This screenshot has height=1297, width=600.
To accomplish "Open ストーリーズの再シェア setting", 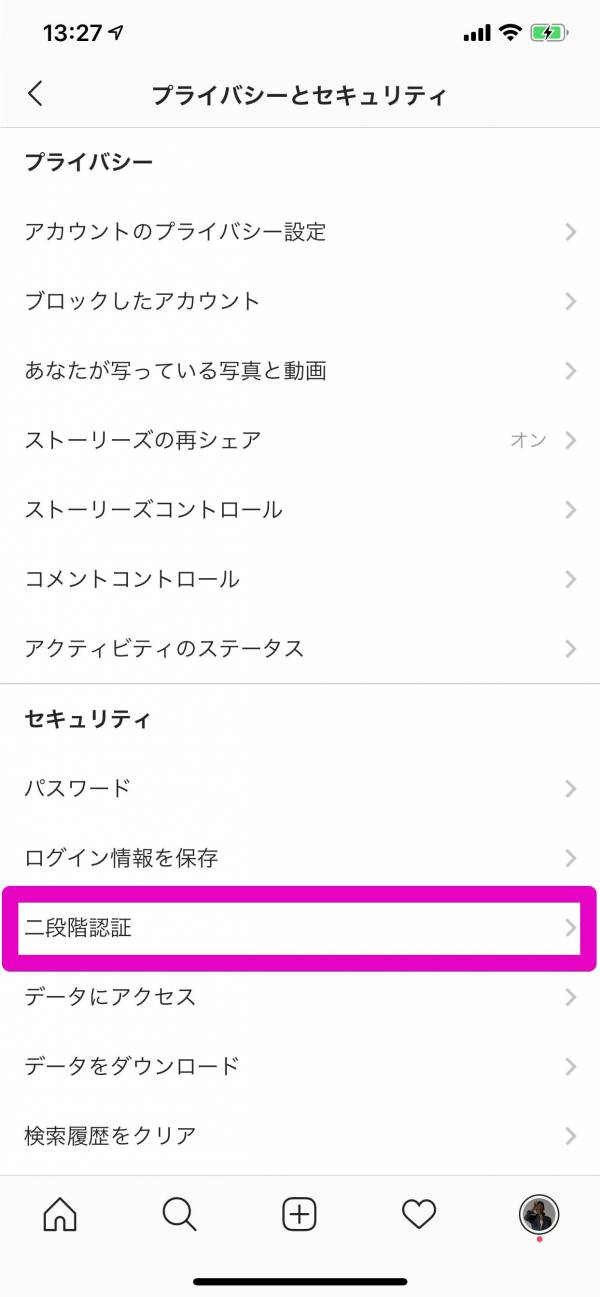I will 300,440.
